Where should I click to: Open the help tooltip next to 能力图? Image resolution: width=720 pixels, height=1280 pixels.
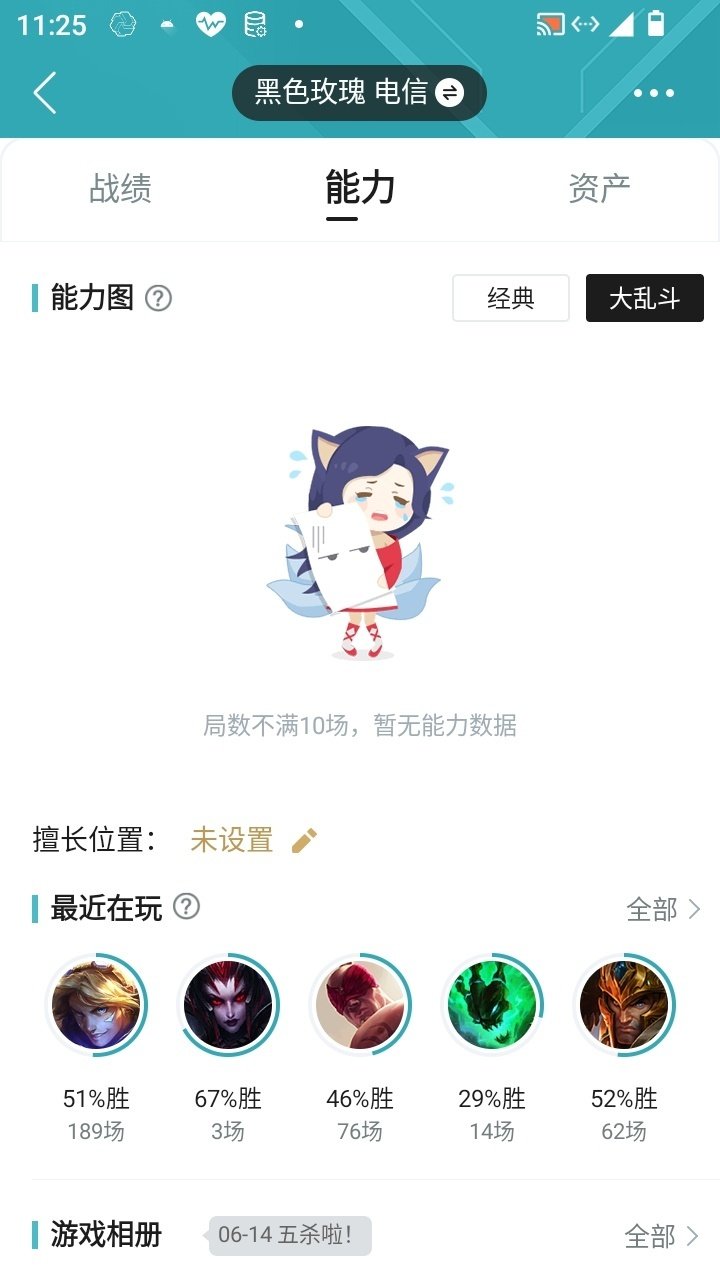point(160,297)
